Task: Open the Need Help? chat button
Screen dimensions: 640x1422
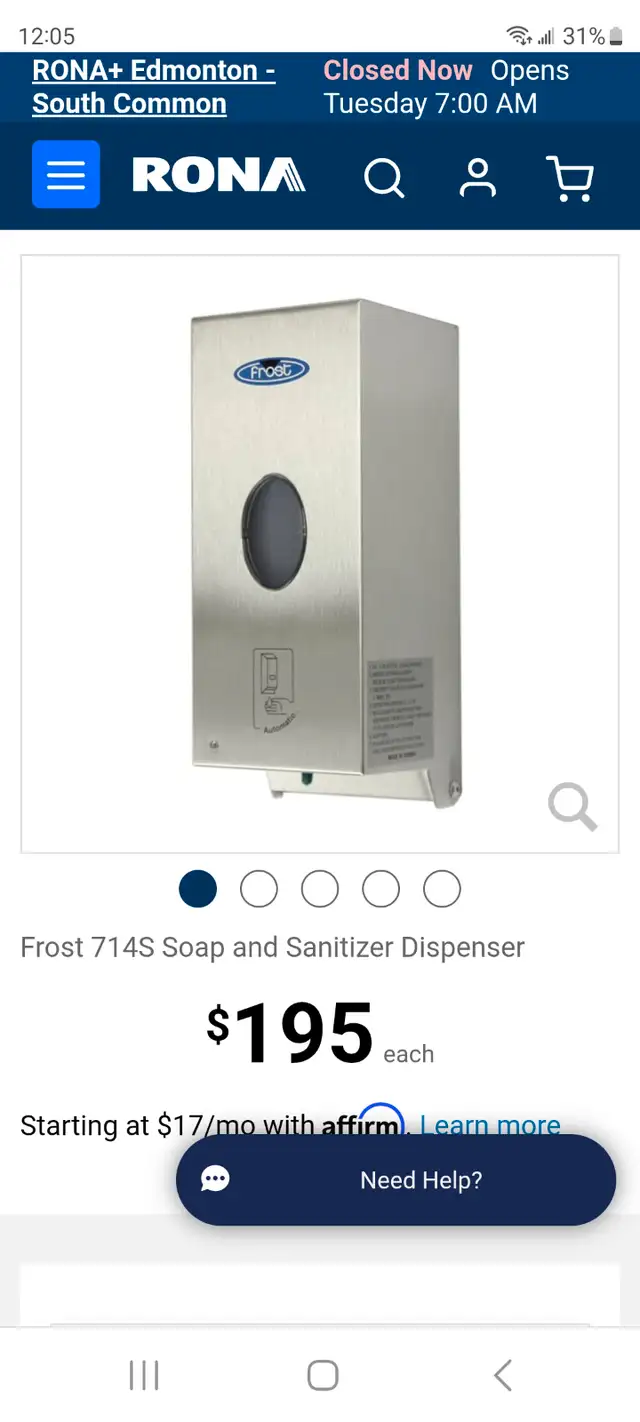Action: pyautogui.click(x=396, y=1180)
